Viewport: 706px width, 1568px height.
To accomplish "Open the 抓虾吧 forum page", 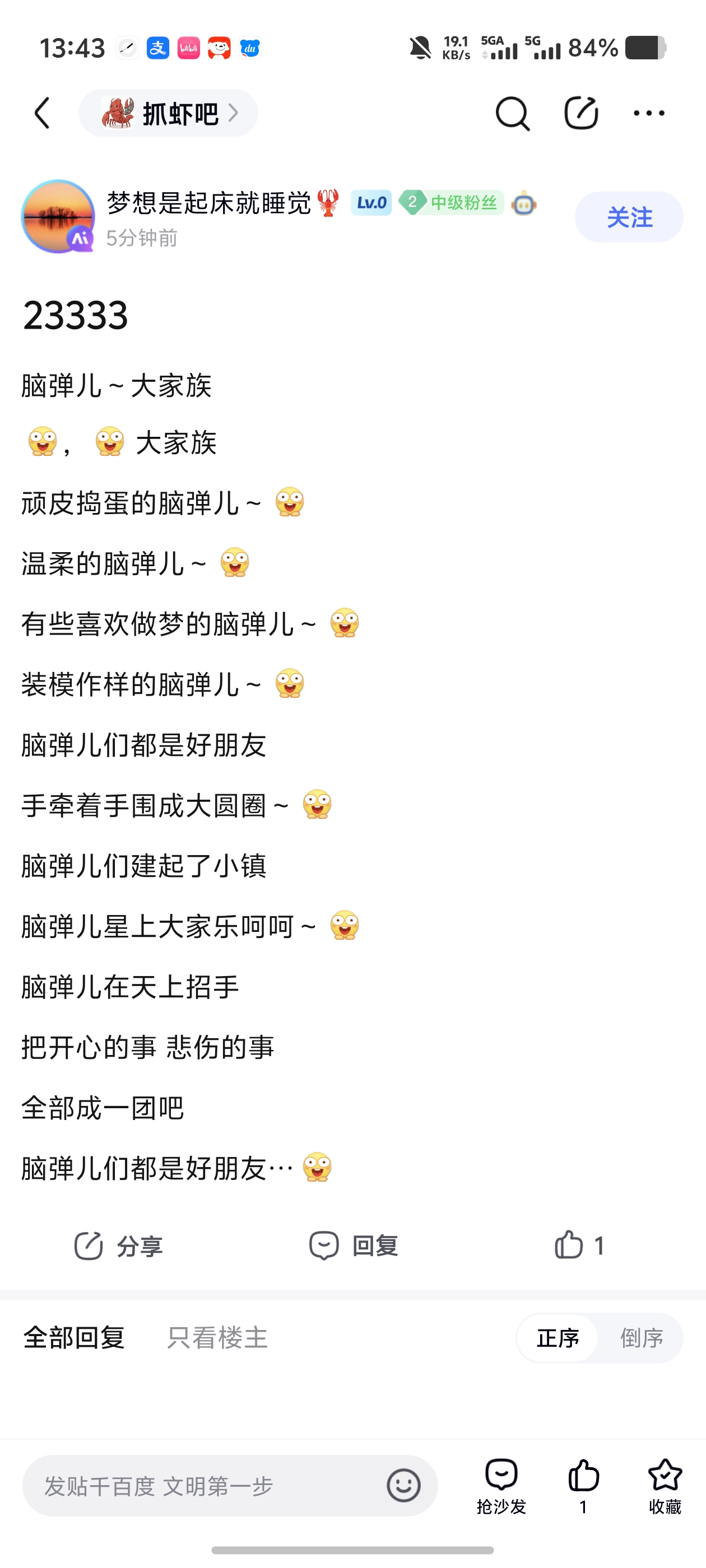I will click(168, 113).
